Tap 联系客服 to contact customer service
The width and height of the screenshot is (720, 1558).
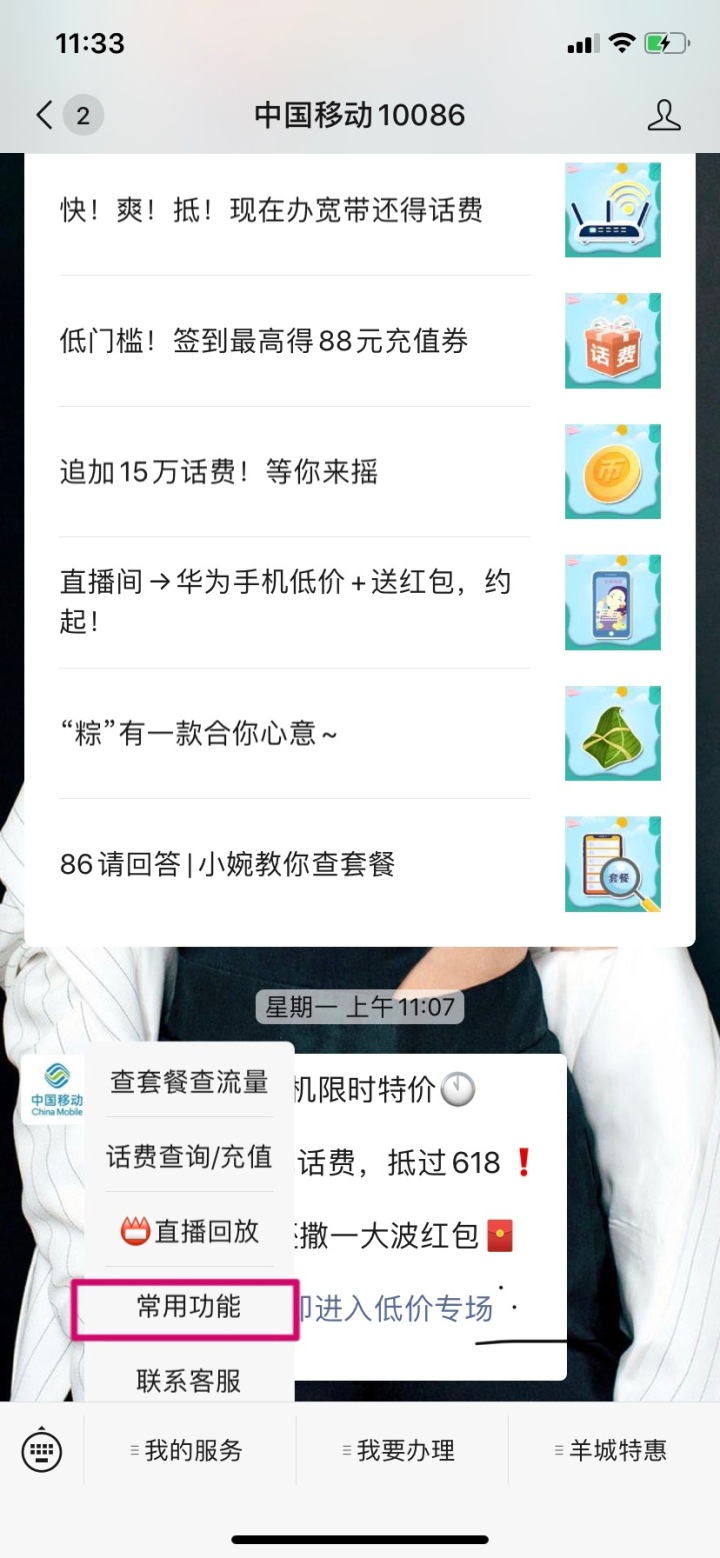(x=190, y=1381)
